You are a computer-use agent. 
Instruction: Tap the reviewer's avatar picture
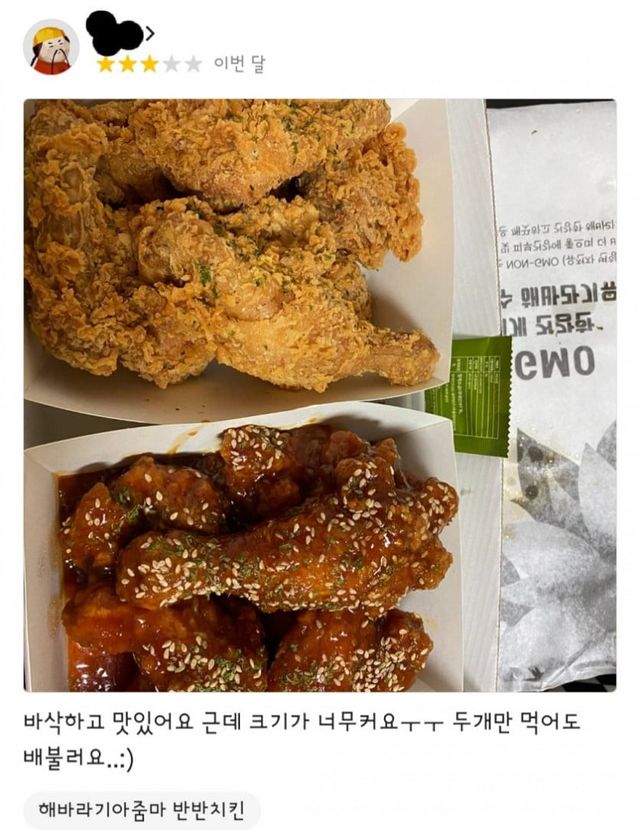[51, 47]
